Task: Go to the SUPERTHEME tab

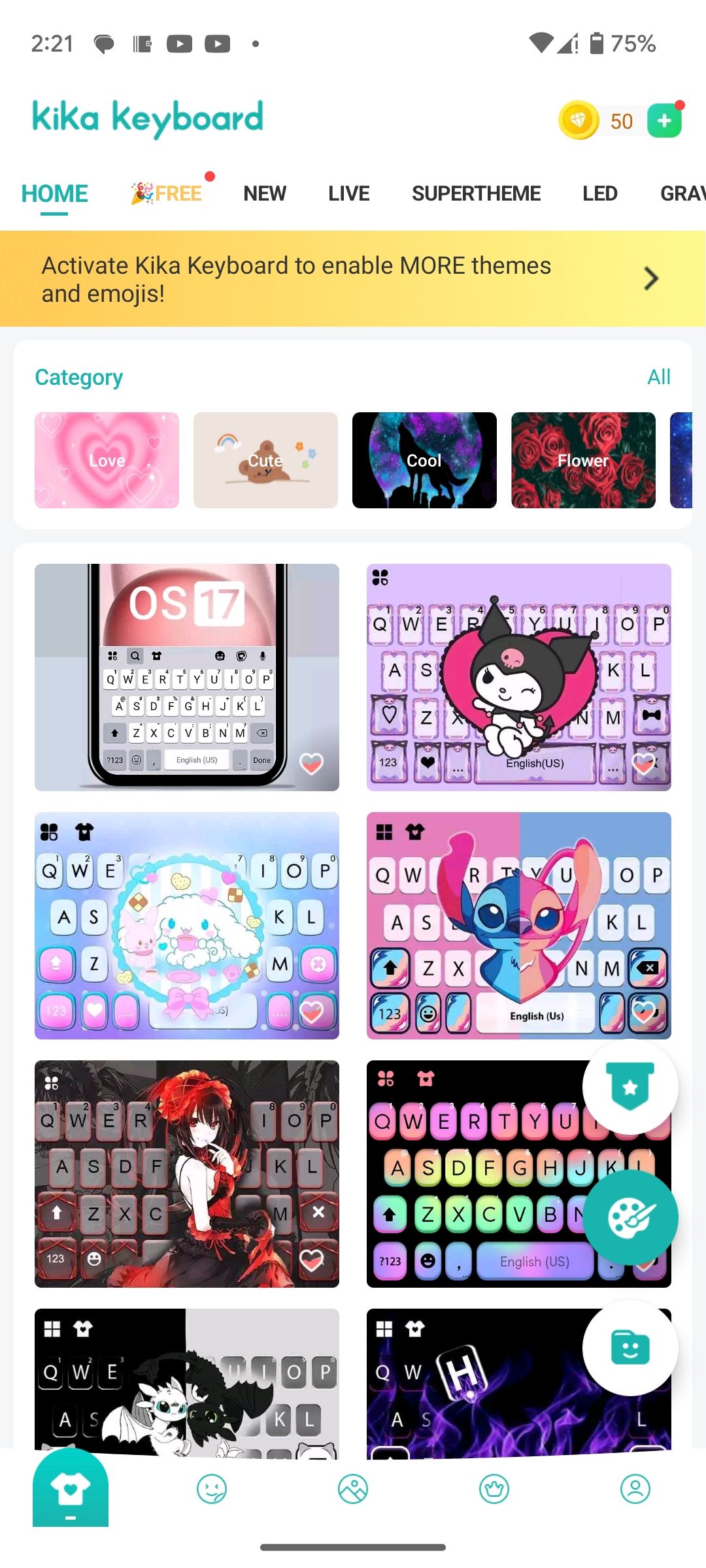Action: (476, 193)
